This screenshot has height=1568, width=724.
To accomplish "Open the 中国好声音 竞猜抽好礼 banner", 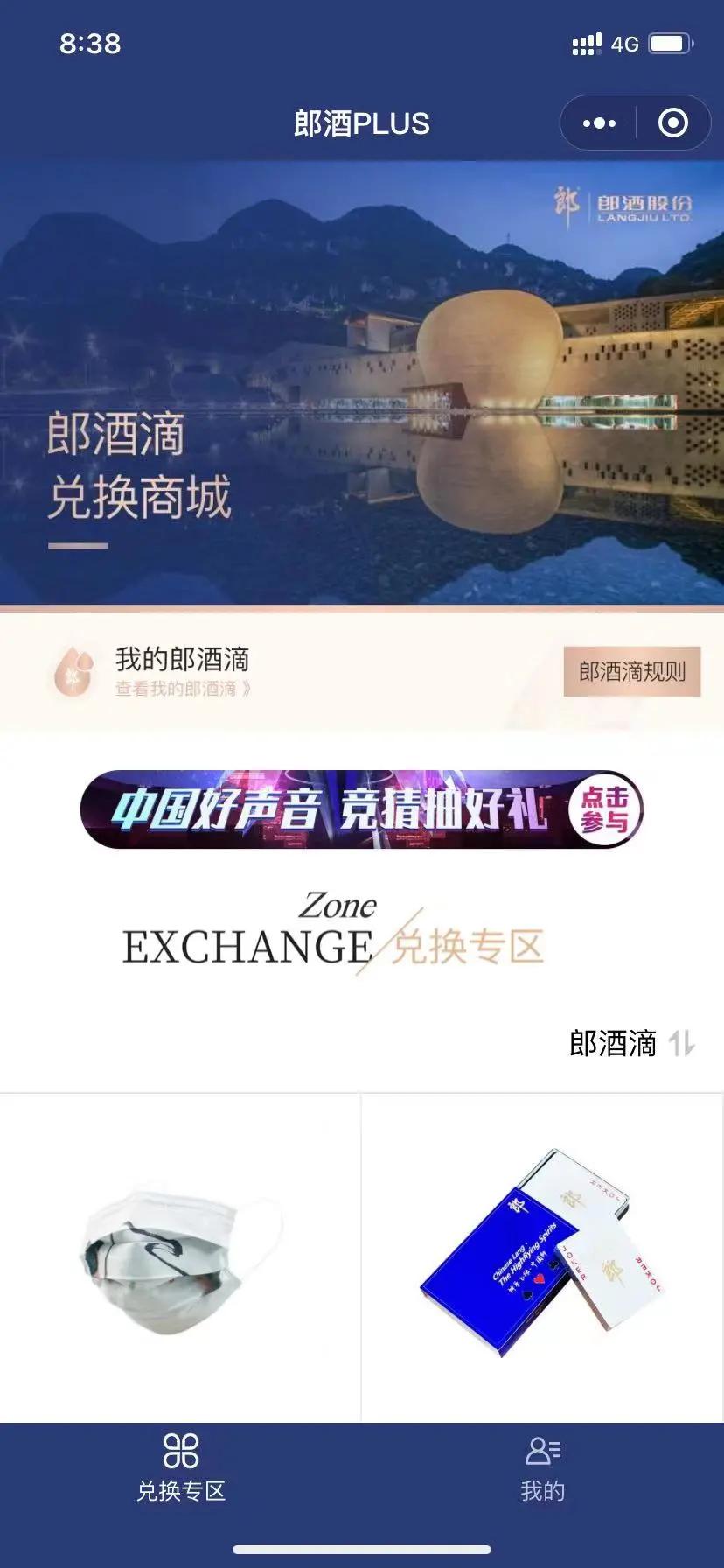I will tap(362, 809).
